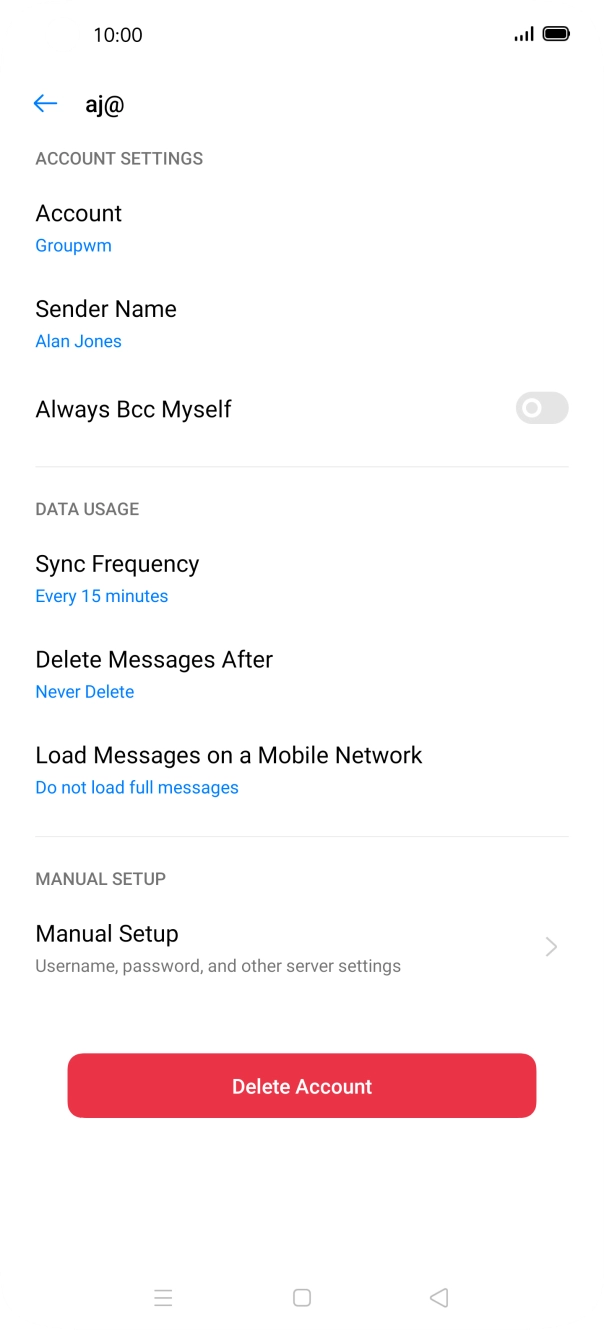
Task: Open Manual Setup server settings
Action: pyautogui.click(x=300, y=948)
